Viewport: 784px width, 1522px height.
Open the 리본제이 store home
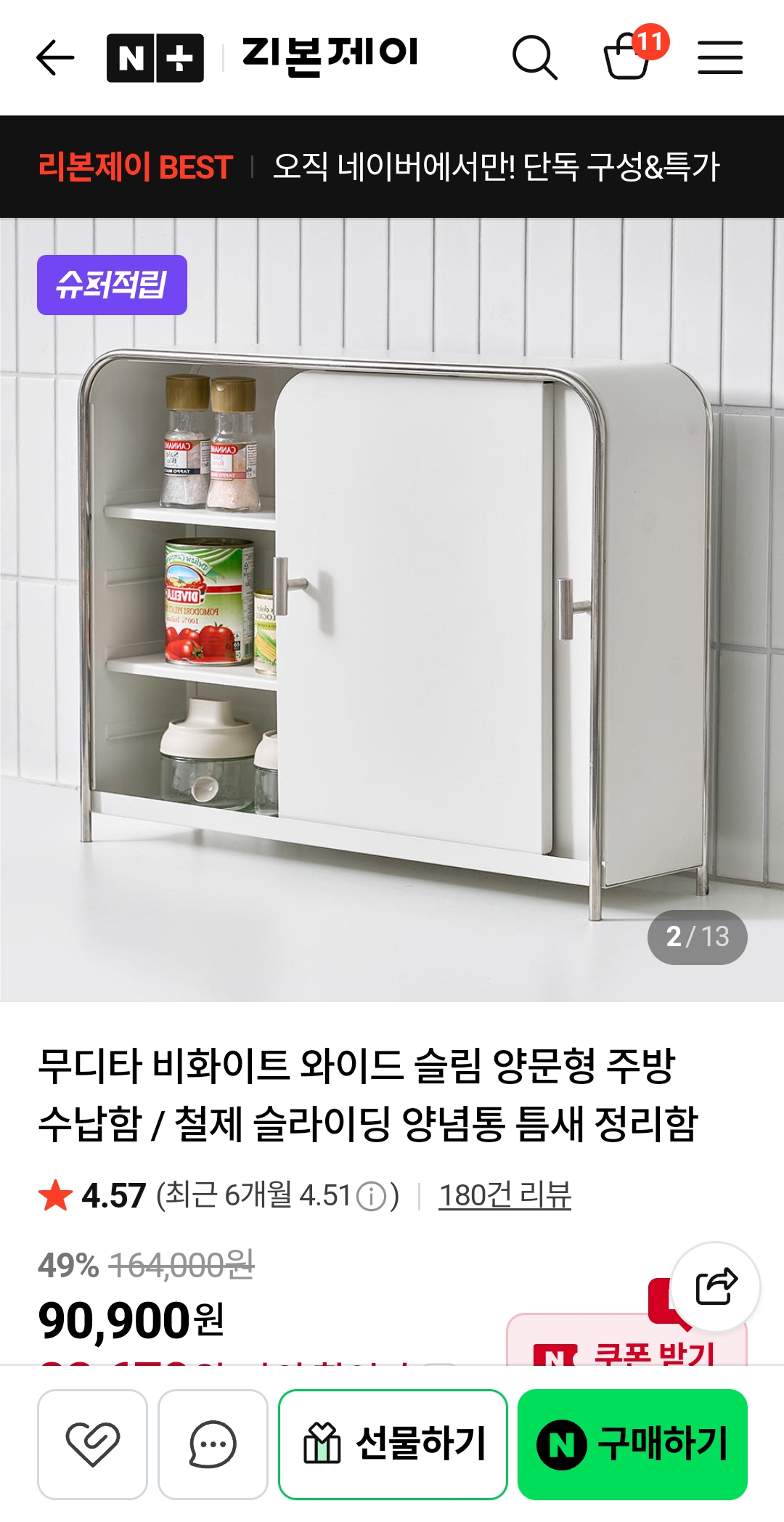(330, 57)
